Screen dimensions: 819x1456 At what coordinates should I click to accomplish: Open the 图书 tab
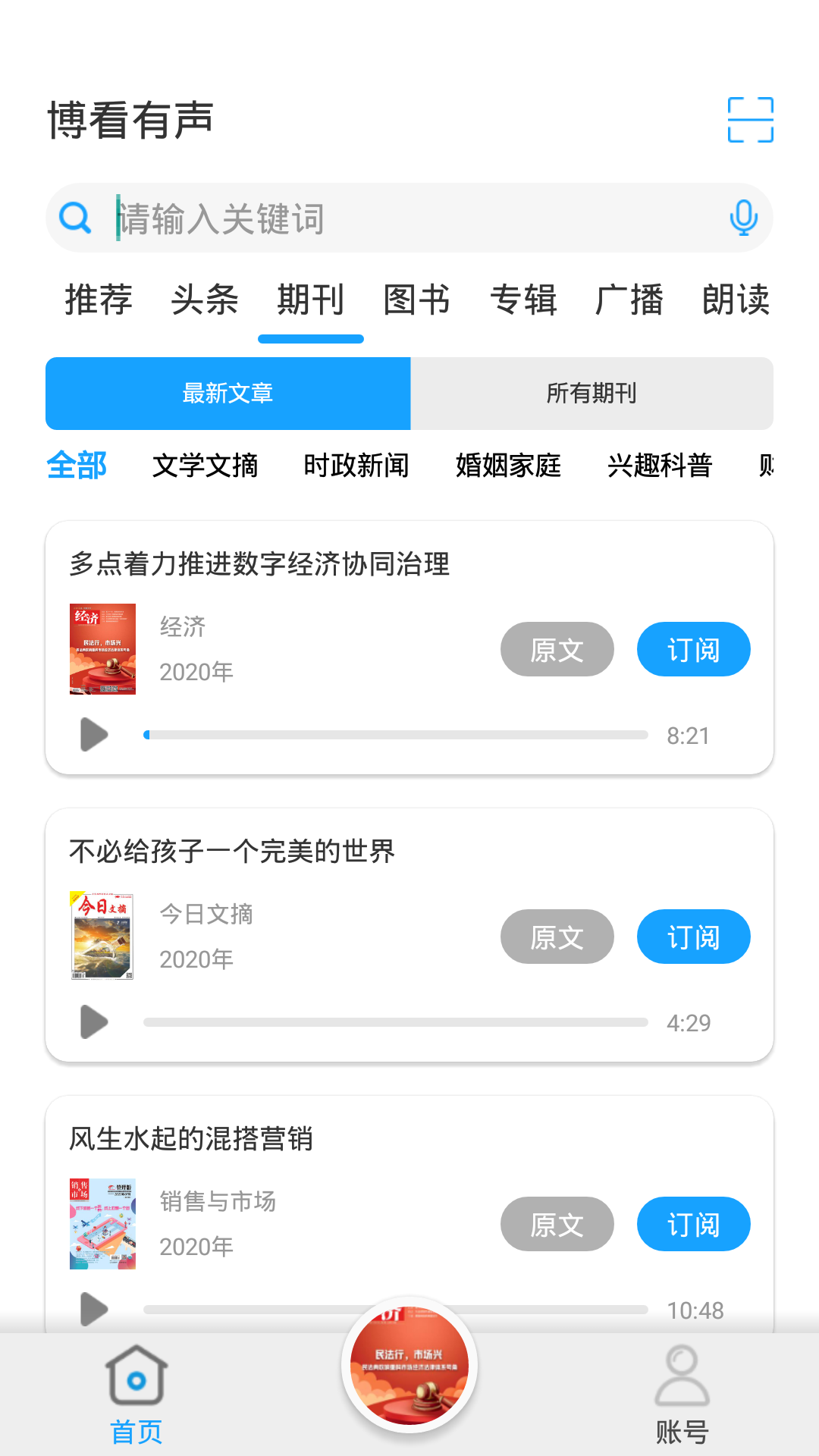point(417,300)
